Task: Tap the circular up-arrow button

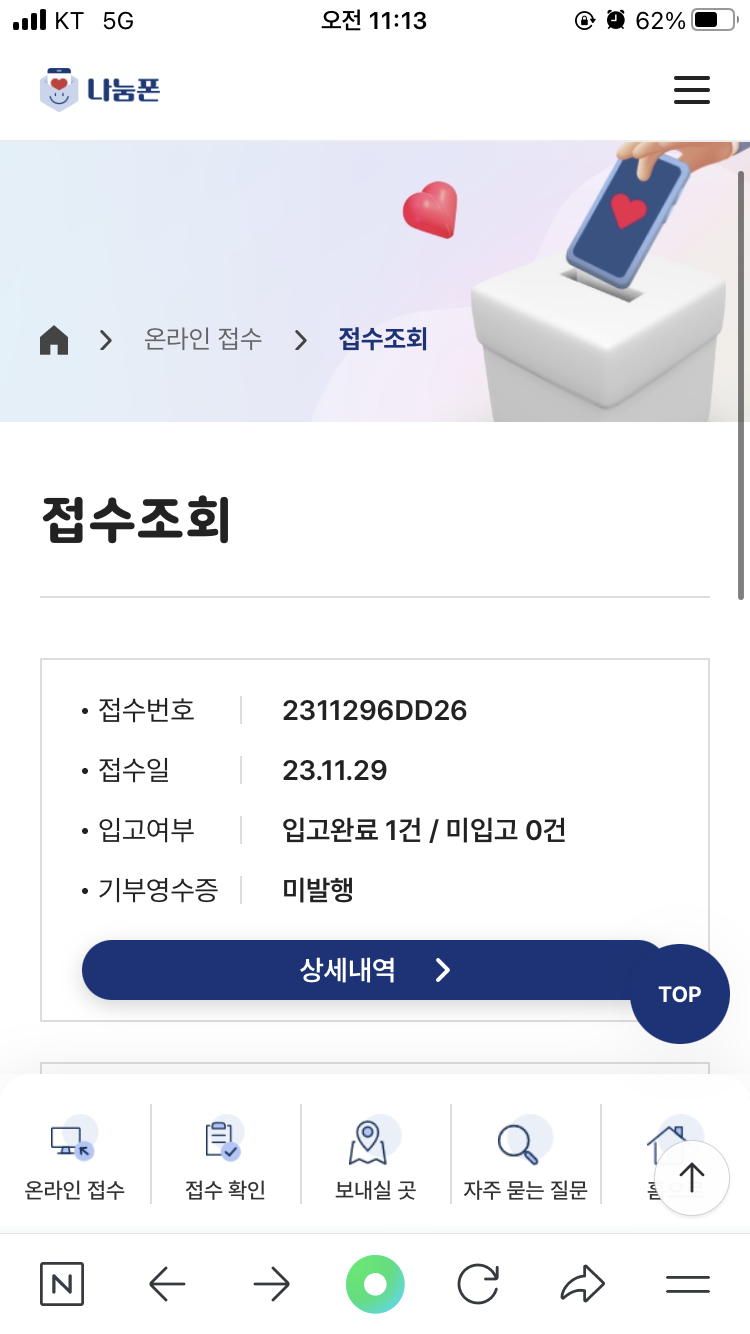Action: 692,1178
